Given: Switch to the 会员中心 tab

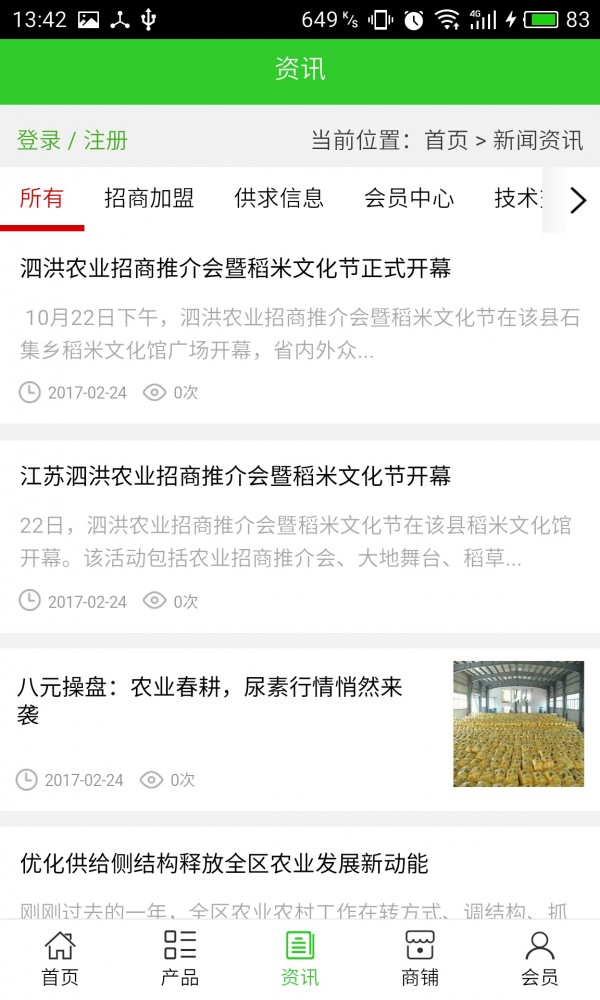Looking at the screenshot, I should 409,198.
